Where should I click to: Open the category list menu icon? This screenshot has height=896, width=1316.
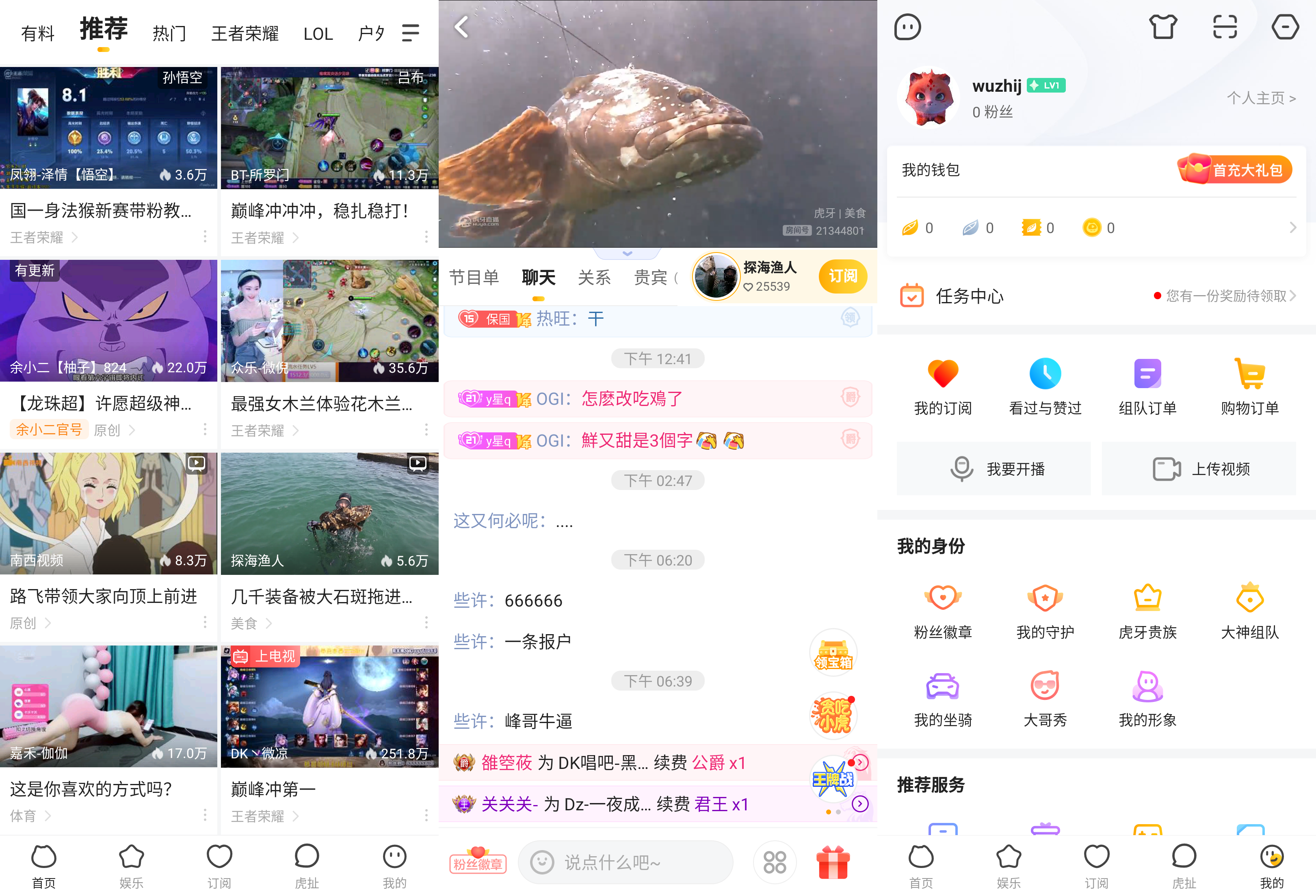point(411,33)
